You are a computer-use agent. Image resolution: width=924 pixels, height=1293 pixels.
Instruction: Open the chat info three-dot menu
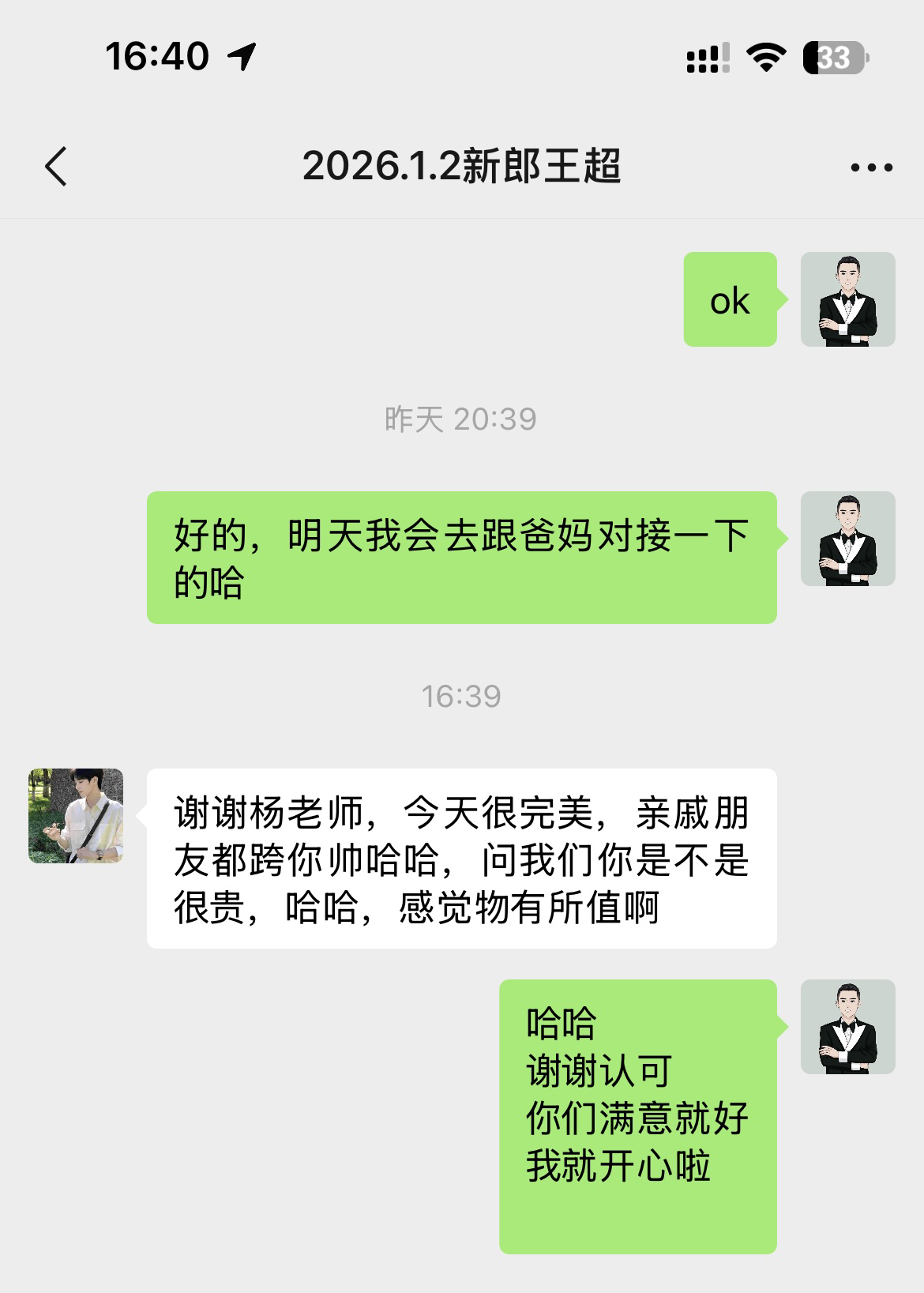click(871, 167)
